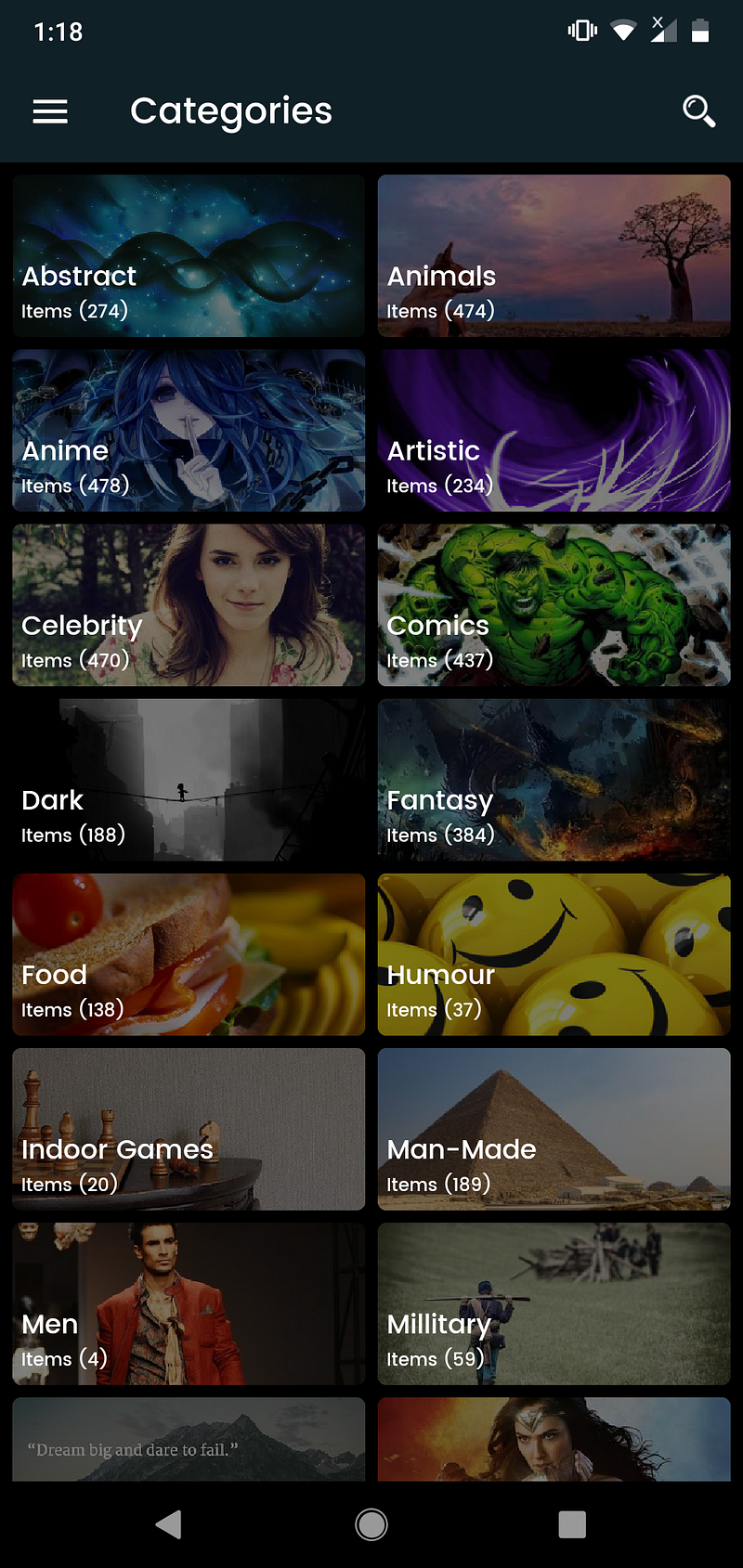Select the Anime category tile

coord(189,431)
